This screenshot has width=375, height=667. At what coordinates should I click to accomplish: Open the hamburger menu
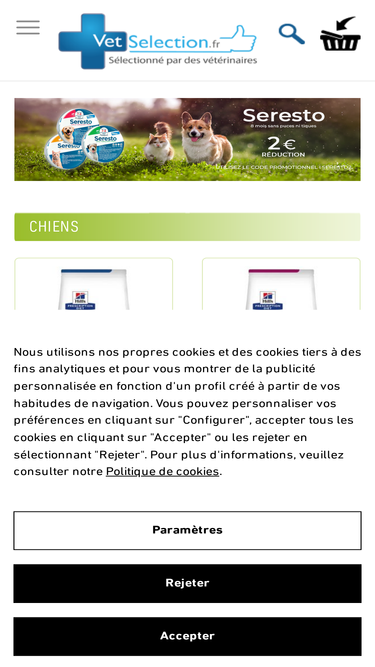tap(28, 27)
